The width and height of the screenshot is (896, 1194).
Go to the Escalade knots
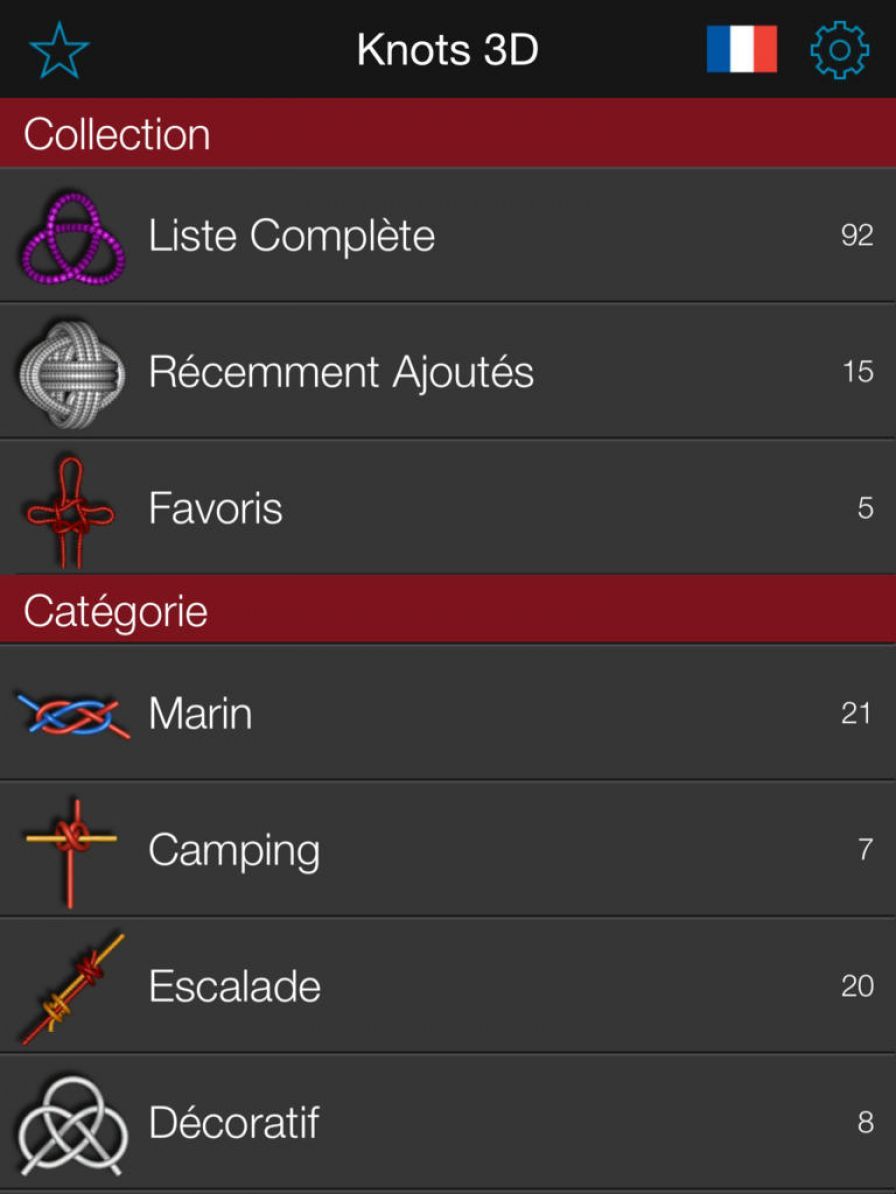(x=448, y=986)
